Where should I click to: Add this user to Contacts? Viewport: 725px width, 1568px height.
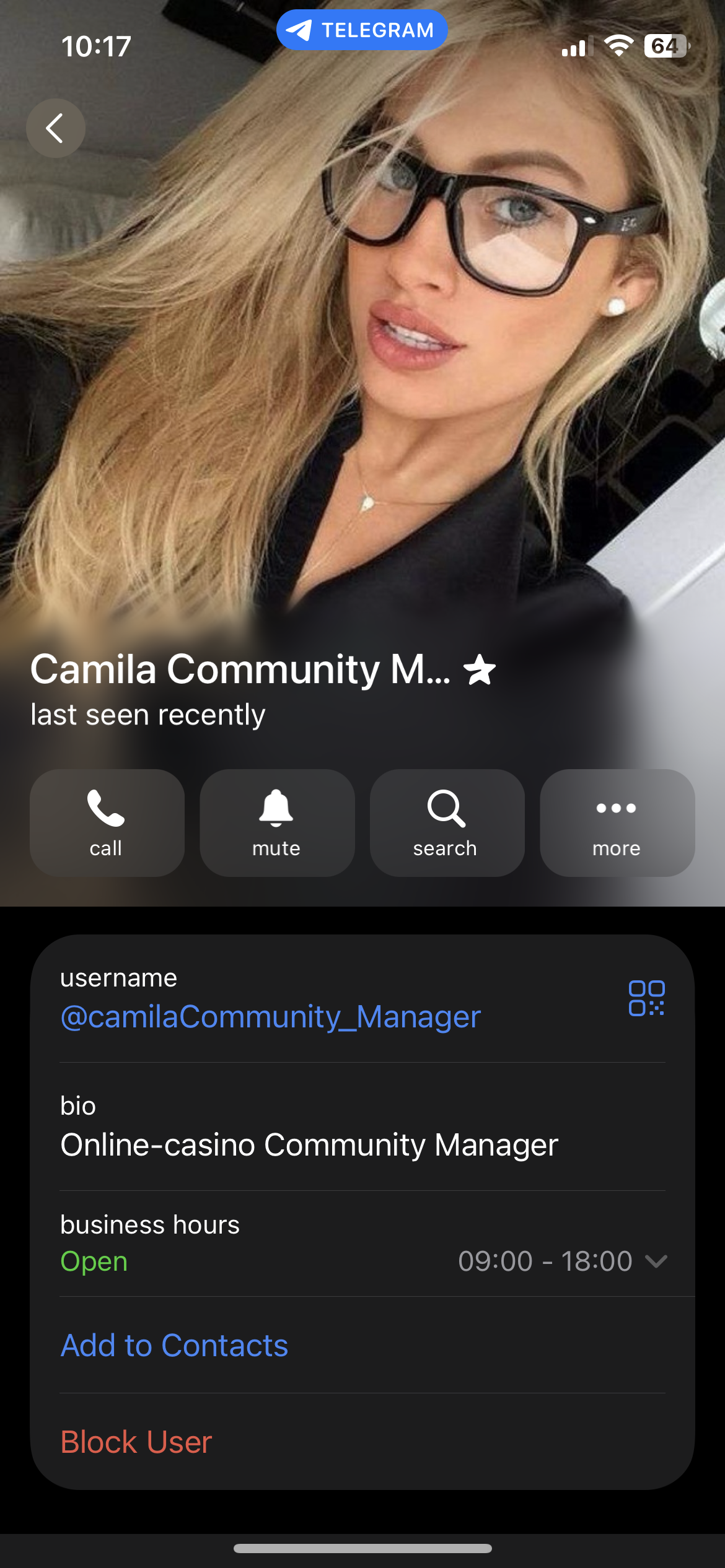[174, 1345]
